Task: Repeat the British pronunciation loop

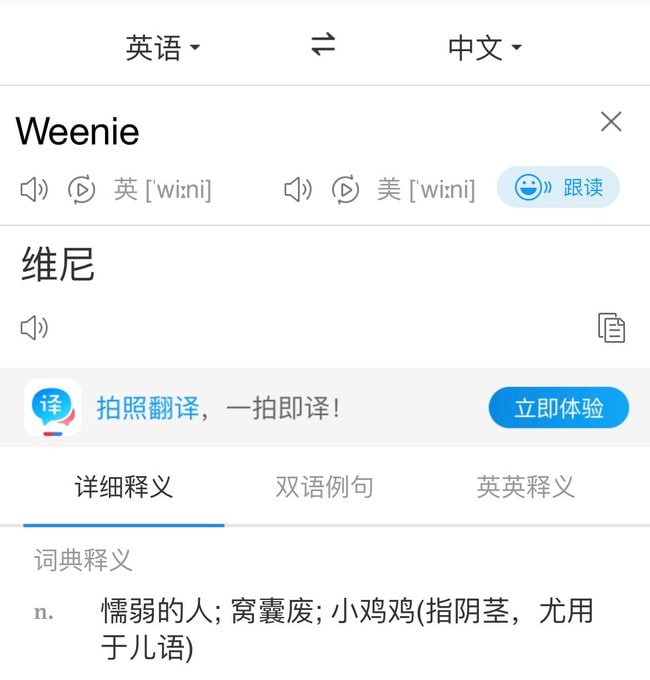Action: (81, 189)
